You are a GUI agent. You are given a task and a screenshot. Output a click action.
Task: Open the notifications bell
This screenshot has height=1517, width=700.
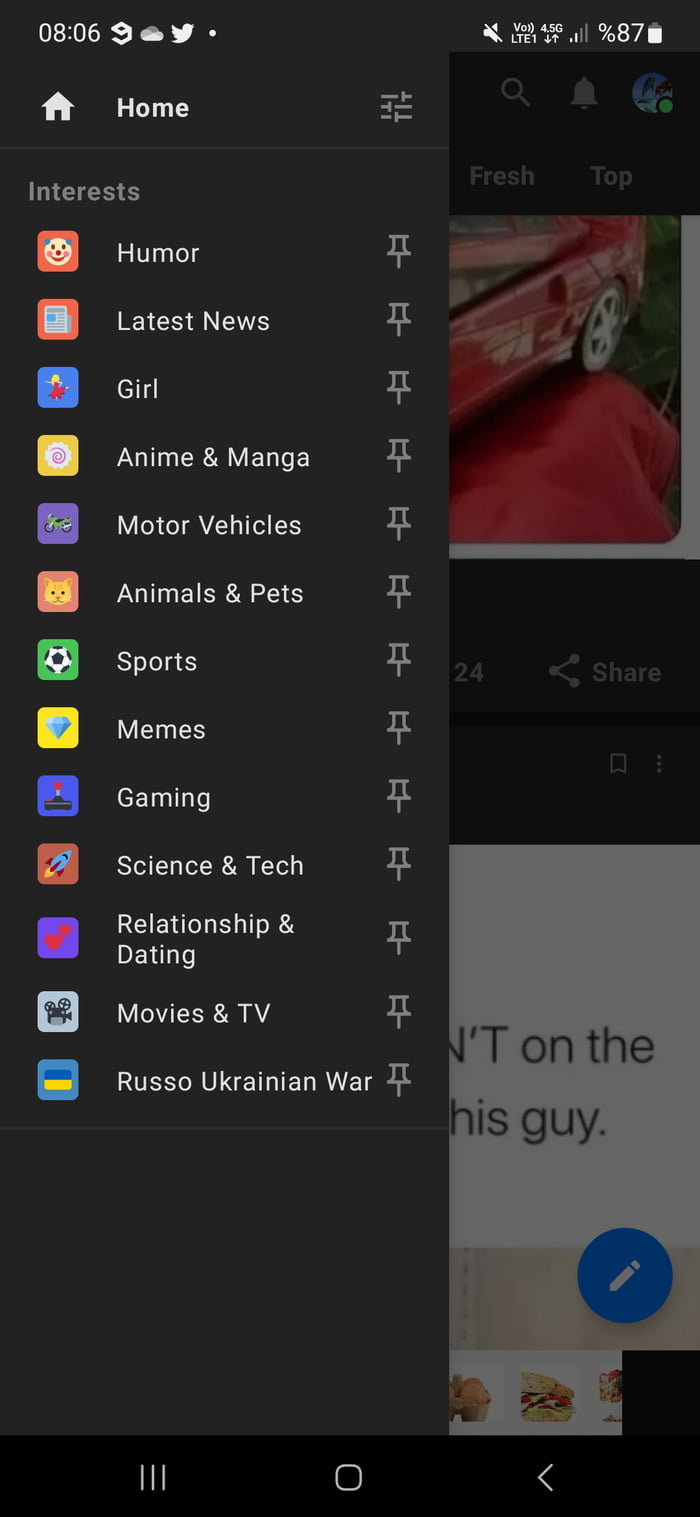[x=584, y=93]
